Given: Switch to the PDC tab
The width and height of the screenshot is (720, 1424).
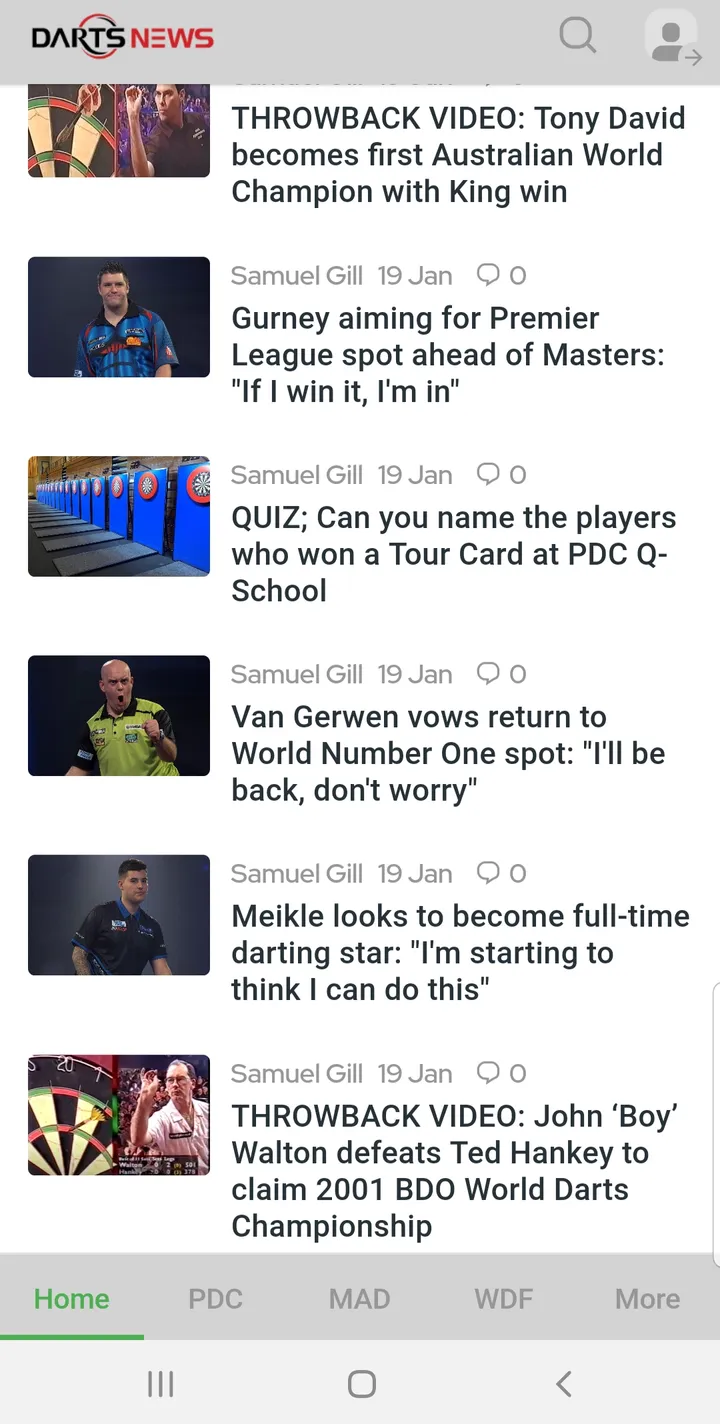Looking at the screenshot, I should click(216, 1299).
